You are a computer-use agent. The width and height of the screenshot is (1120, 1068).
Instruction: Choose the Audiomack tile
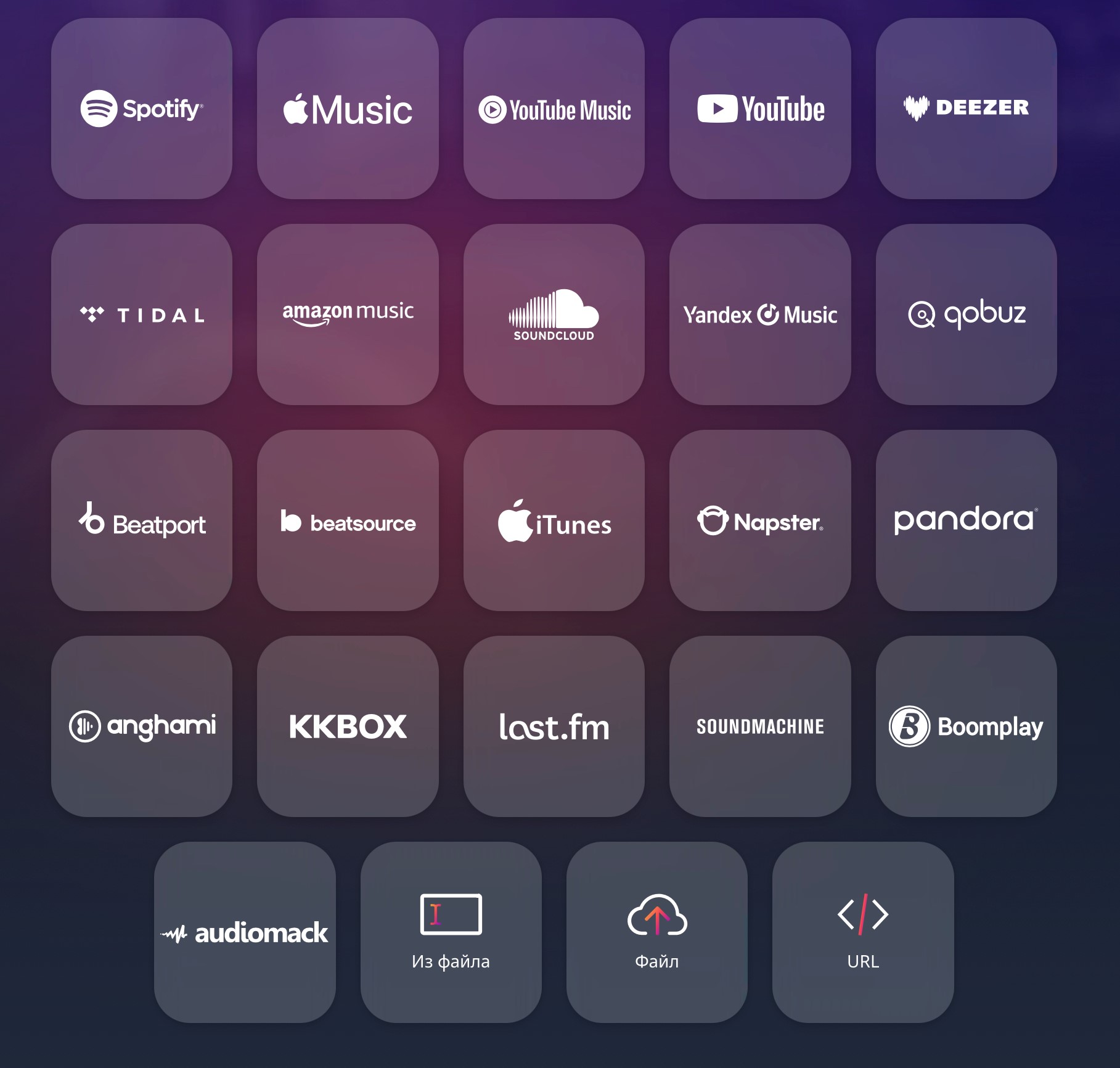tap(245, 932)
